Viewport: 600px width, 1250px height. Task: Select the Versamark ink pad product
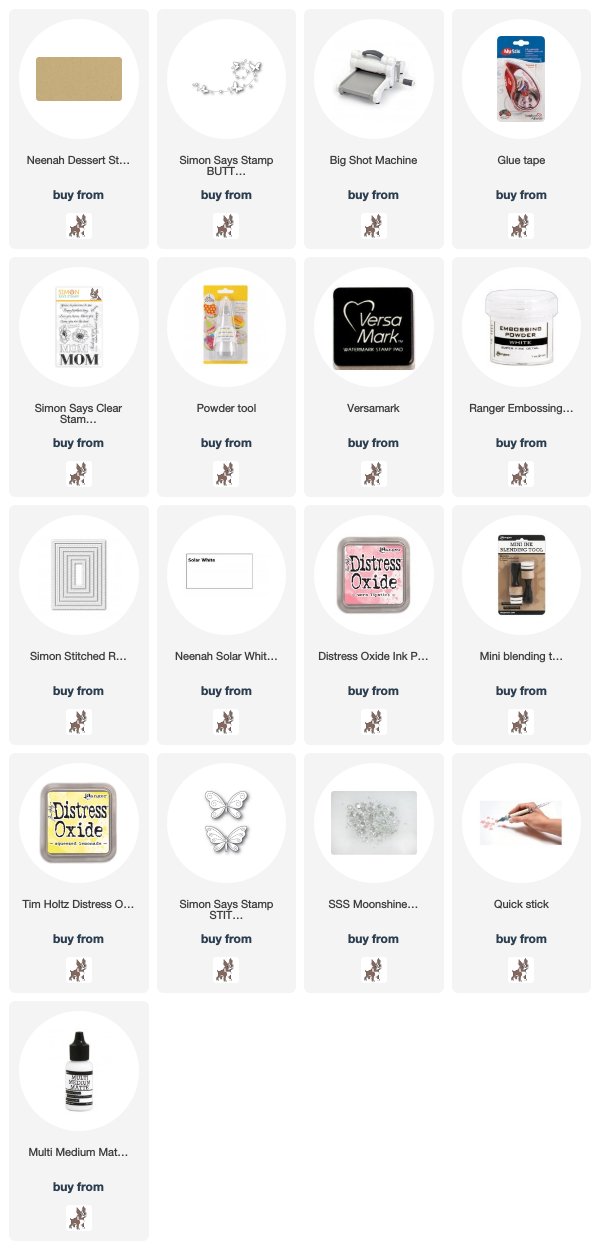click(373, 328)
